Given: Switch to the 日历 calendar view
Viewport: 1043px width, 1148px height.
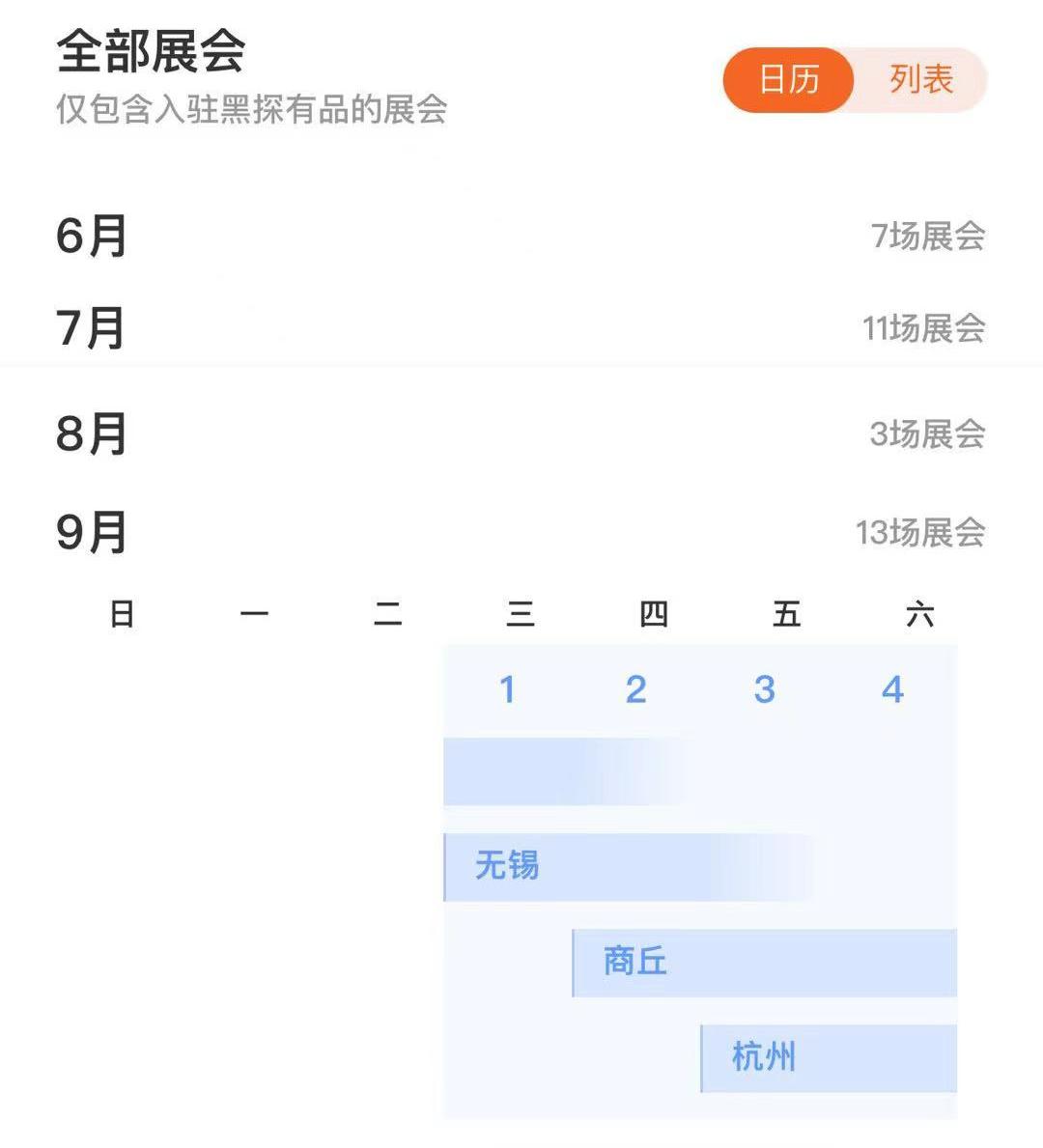Looking at the screenshot, I should click(x=788, y=79).
